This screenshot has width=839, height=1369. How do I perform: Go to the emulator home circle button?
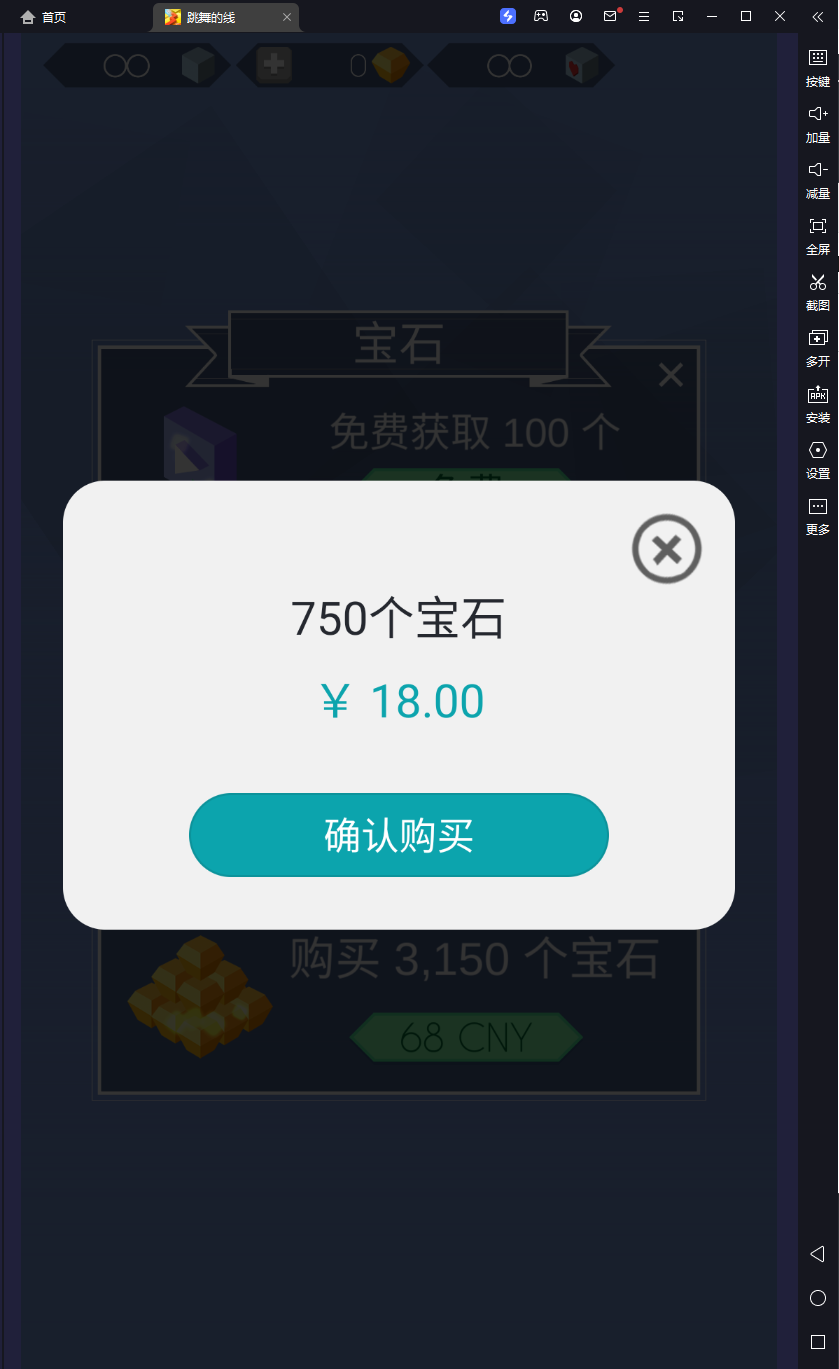click(817, 1298)
